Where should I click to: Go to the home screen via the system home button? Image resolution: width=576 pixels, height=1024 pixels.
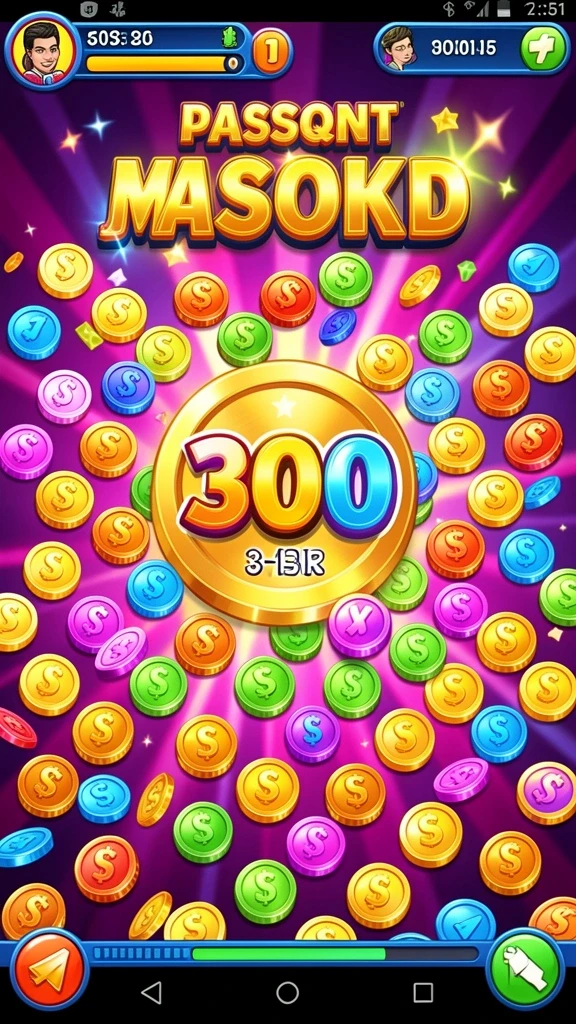[x=287, y=993]
